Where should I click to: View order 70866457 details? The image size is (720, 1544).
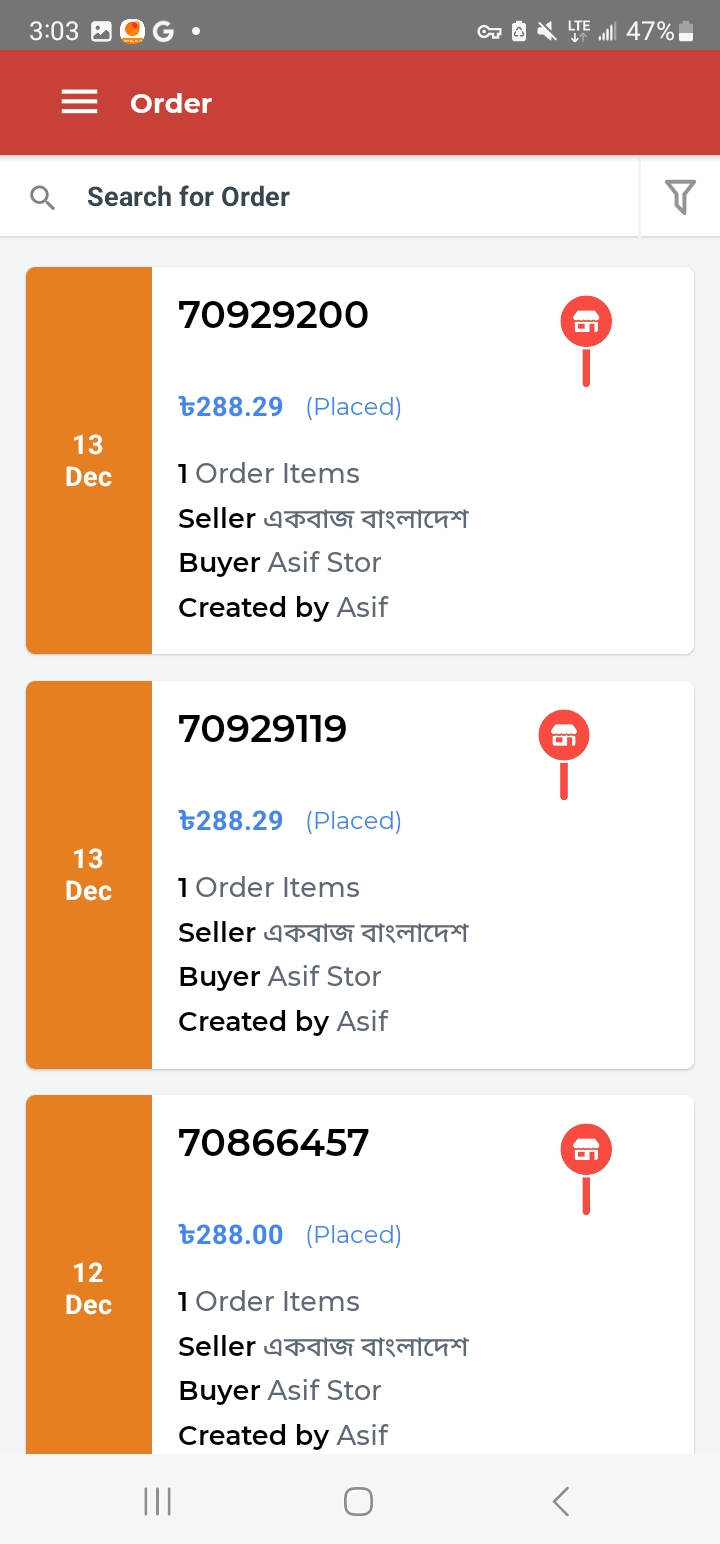[x=360, y=1274]
